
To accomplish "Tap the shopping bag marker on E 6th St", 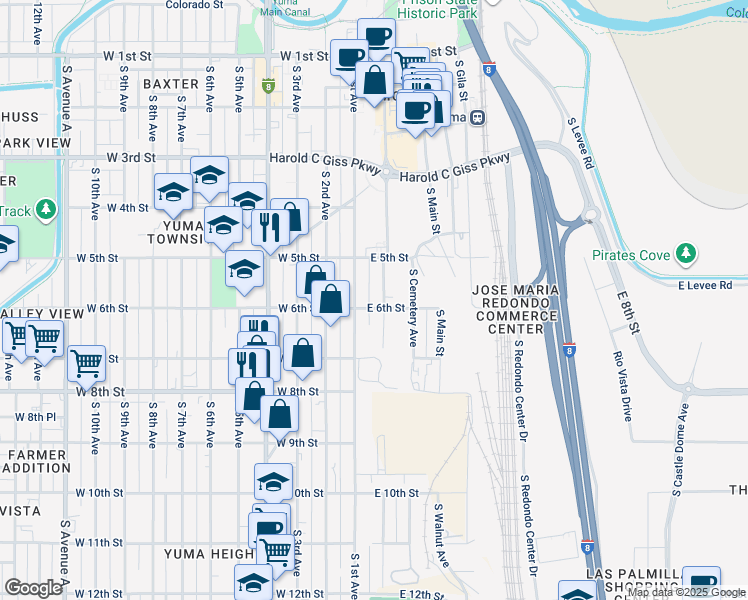I will 331,298.
